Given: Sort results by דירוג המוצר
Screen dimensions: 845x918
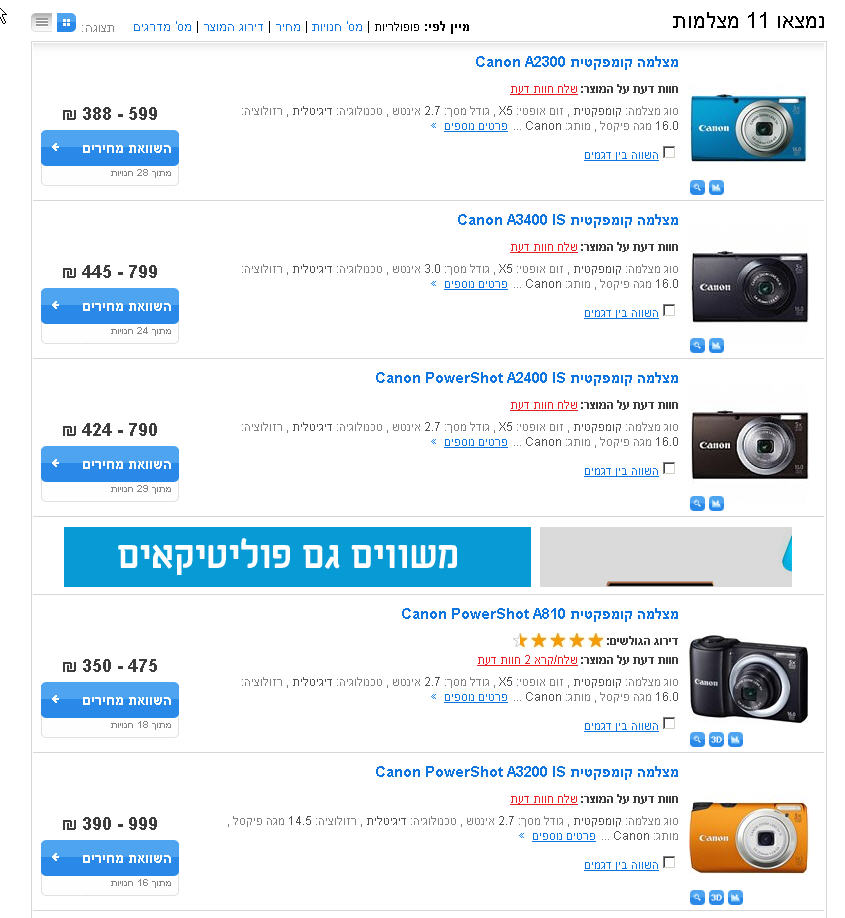Looking at the screenshot, I should 234,27.
